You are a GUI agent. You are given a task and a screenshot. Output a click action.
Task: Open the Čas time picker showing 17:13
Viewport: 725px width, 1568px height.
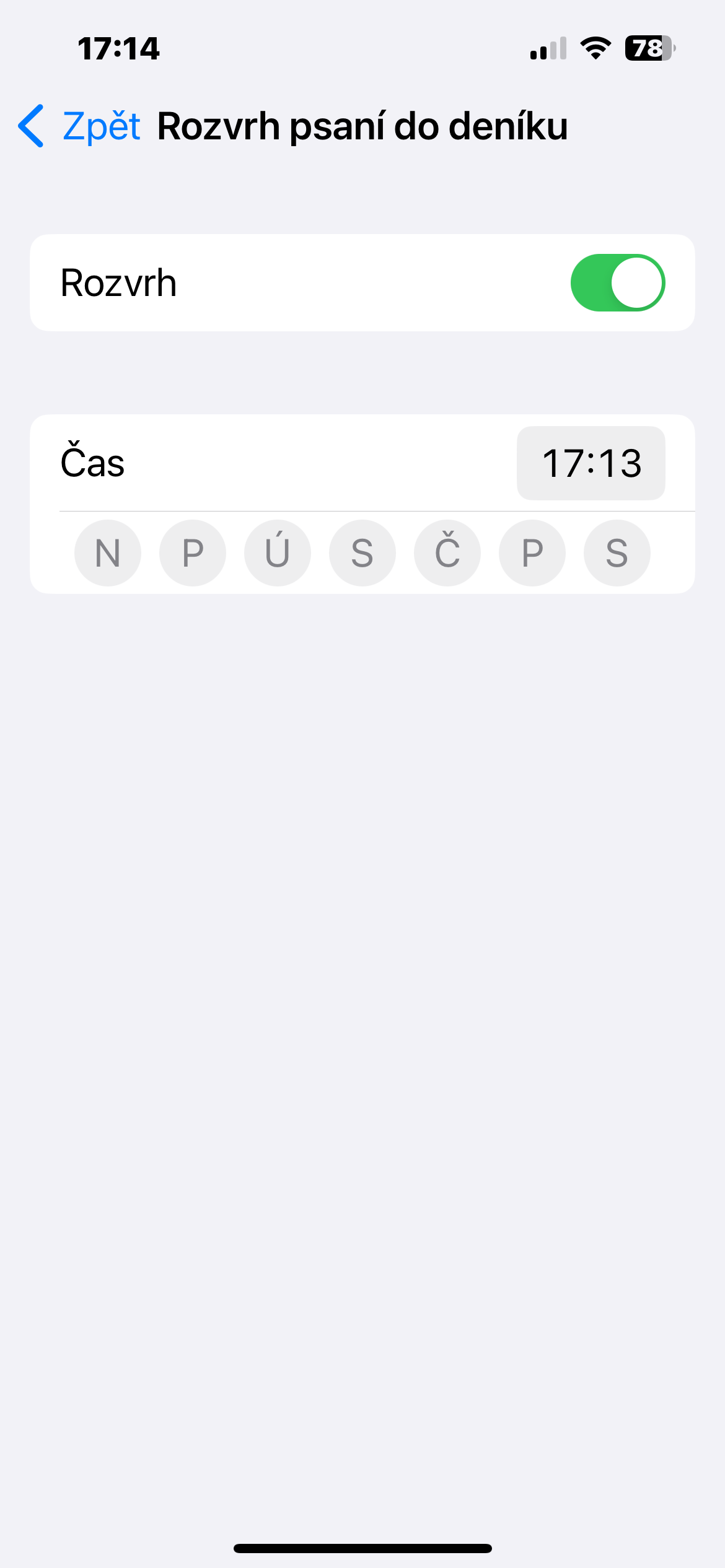(x=591, y=463)
